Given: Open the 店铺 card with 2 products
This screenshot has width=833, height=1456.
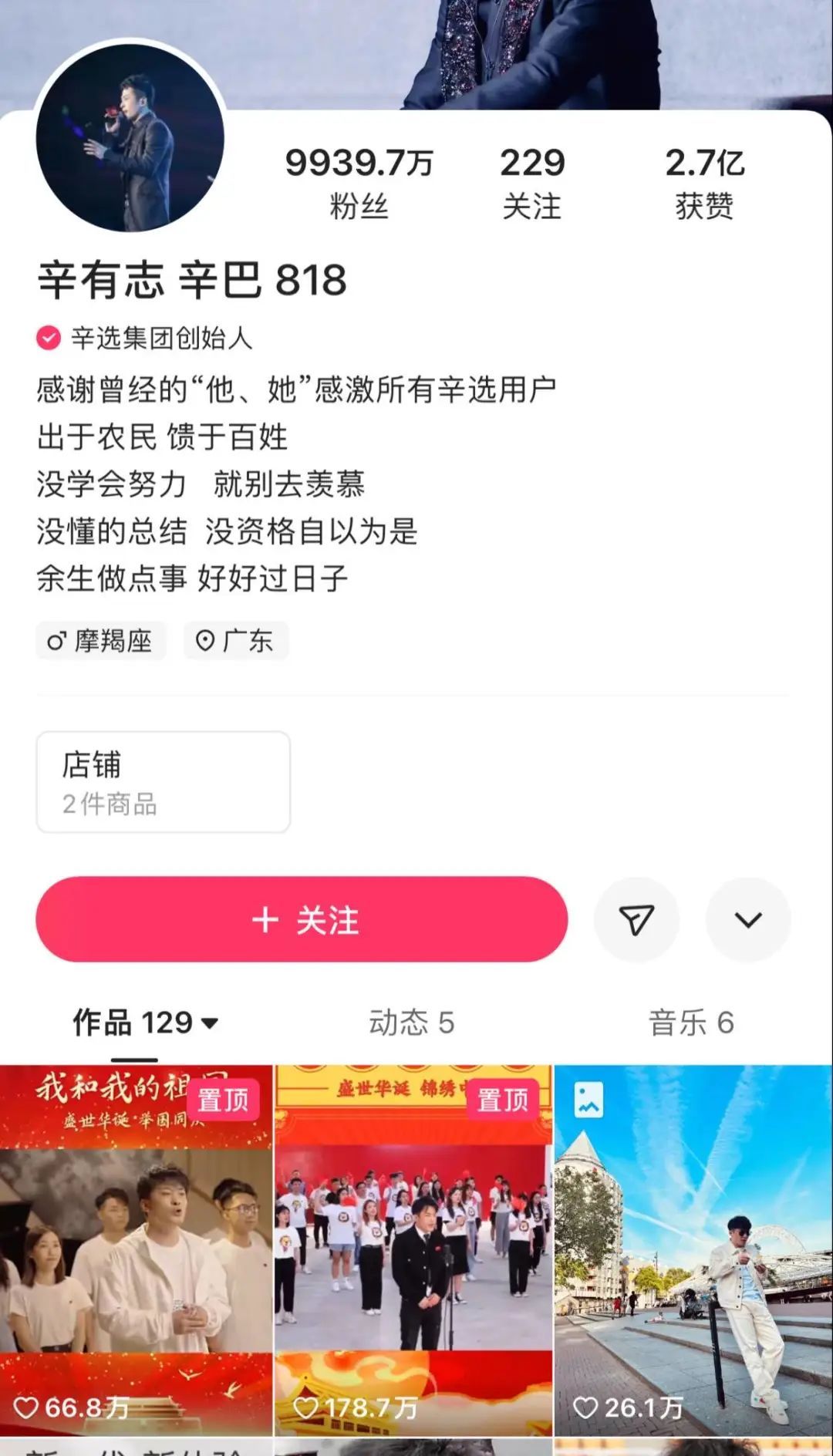Looking at the screenshot, I should click(164, 782).
